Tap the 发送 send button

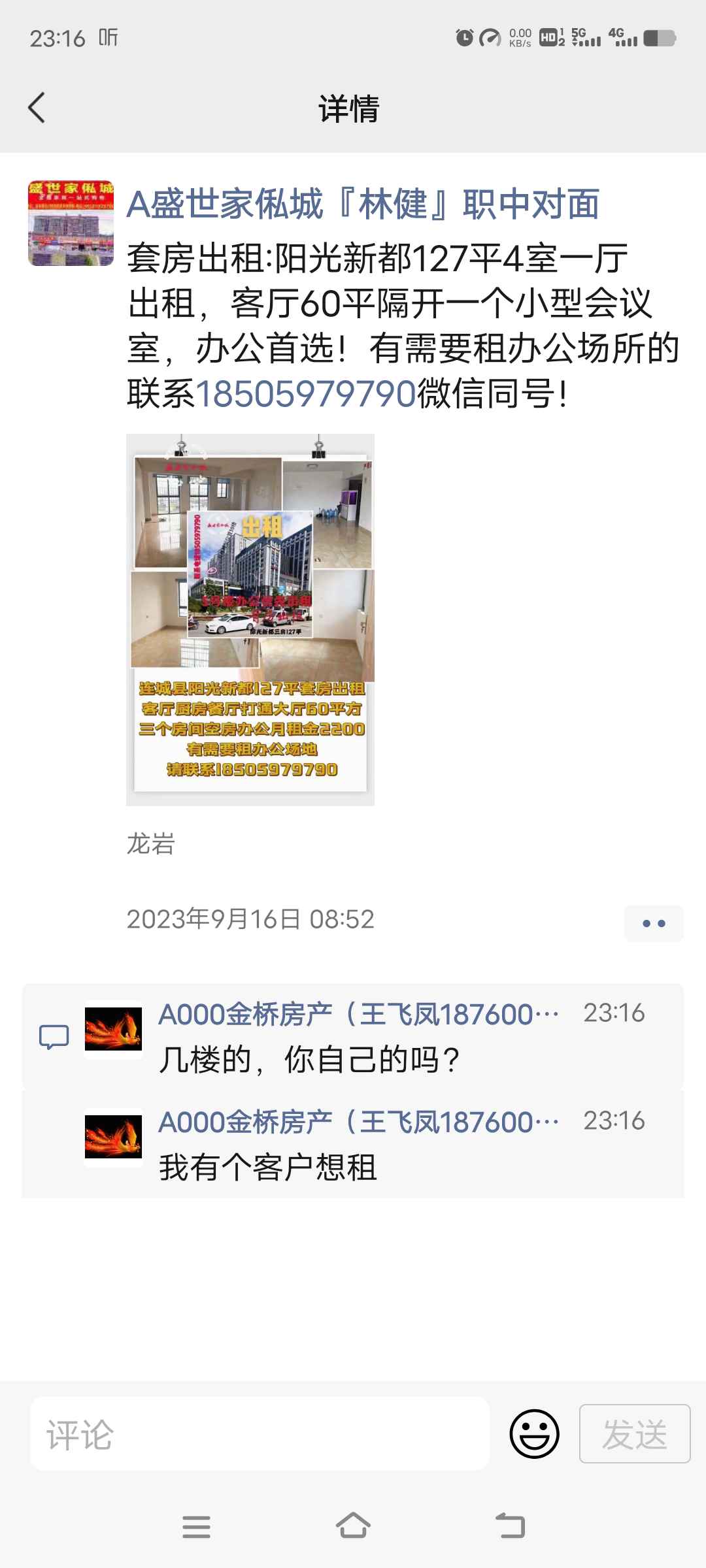(634, 1434)
